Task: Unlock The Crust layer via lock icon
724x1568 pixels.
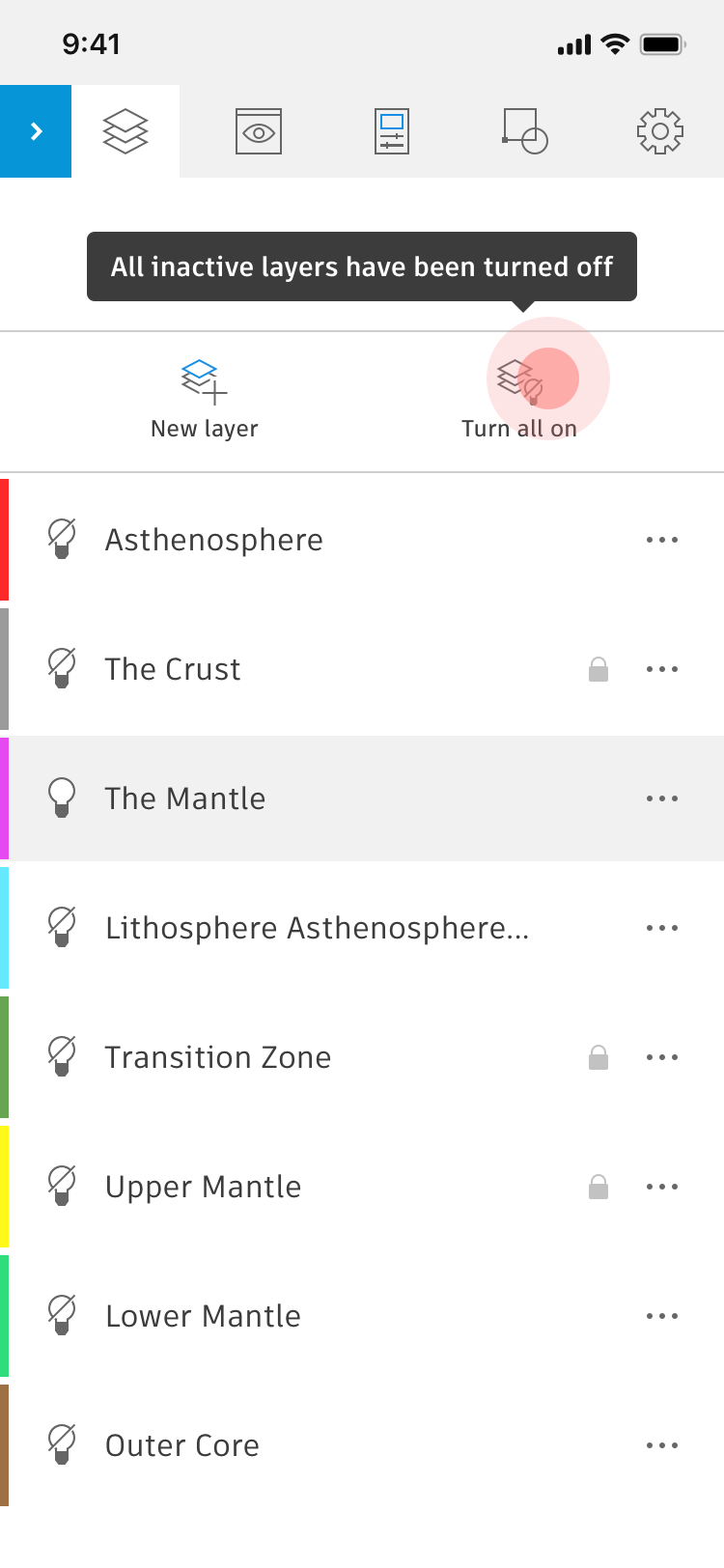Action: (x=599, y=669)
